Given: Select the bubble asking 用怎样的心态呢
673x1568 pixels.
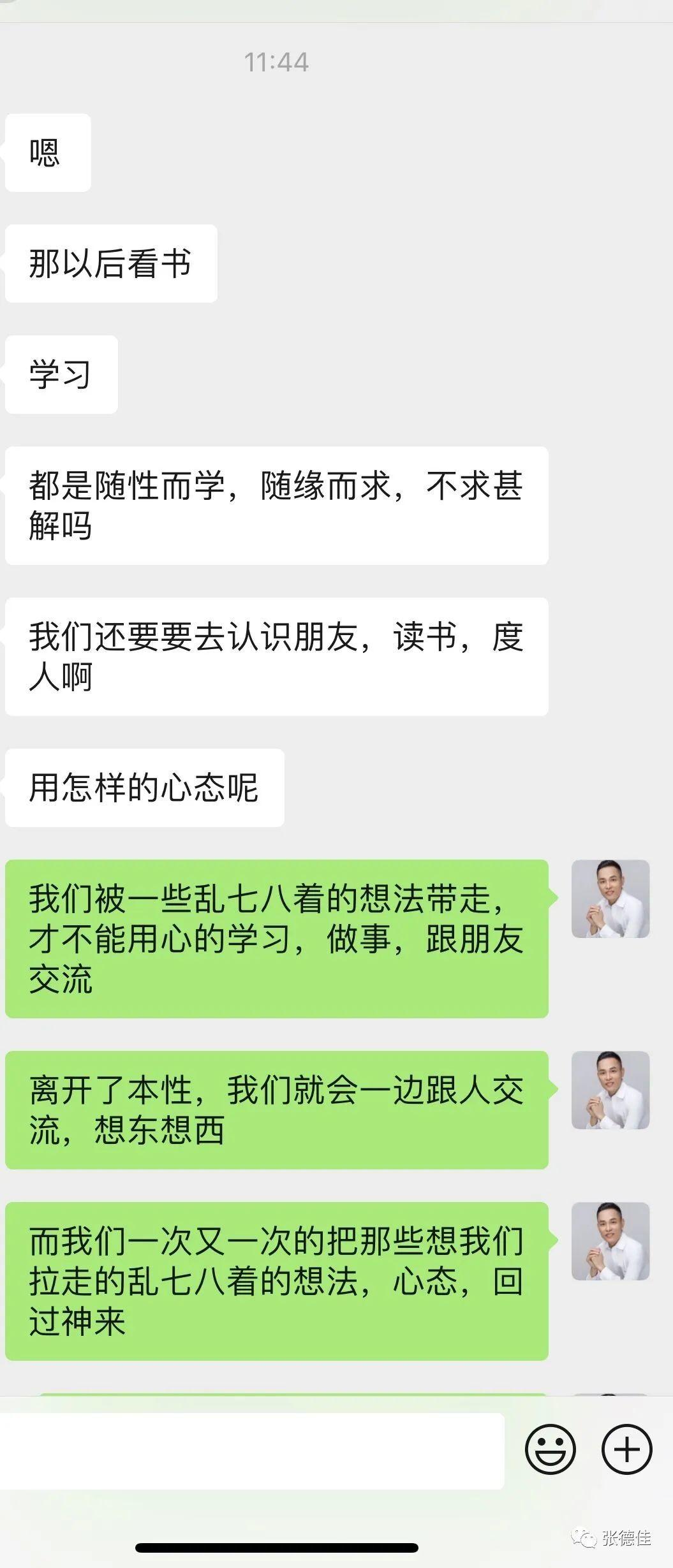Looking at the screenshot, I should 144,788.
